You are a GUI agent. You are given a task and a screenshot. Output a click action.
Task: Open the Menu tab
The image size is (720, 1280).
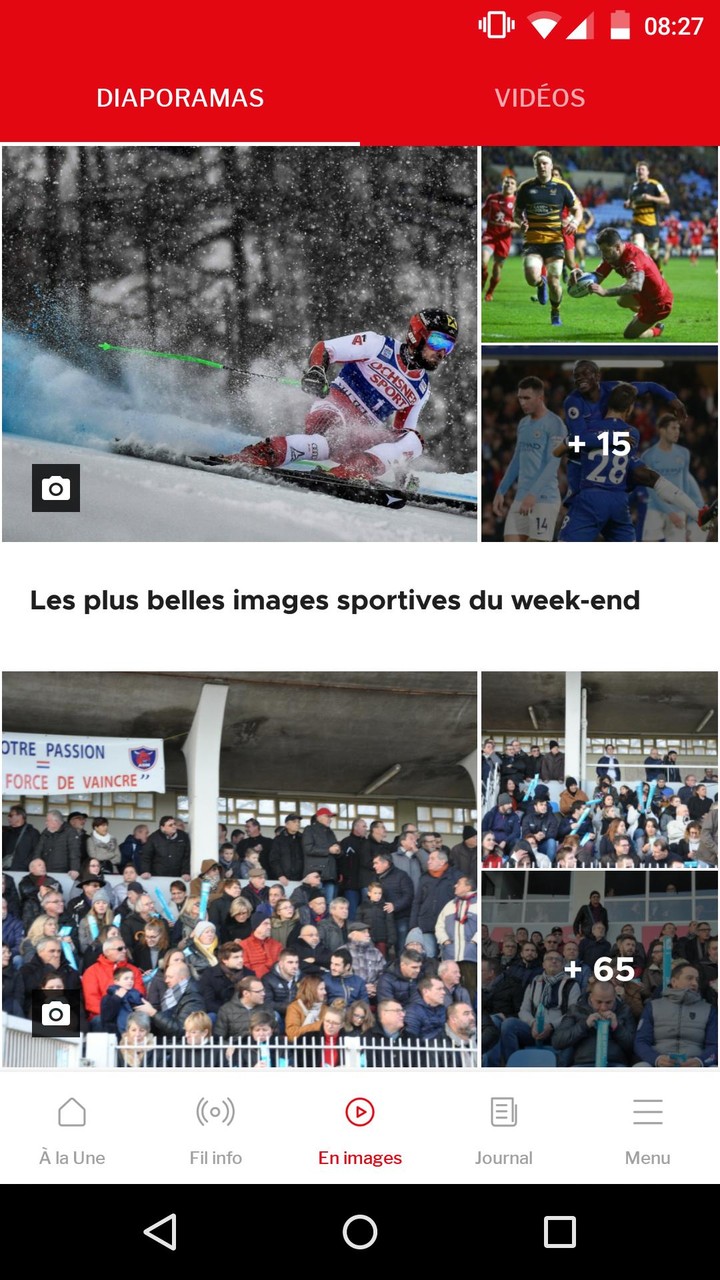[x=648, y=1130]
